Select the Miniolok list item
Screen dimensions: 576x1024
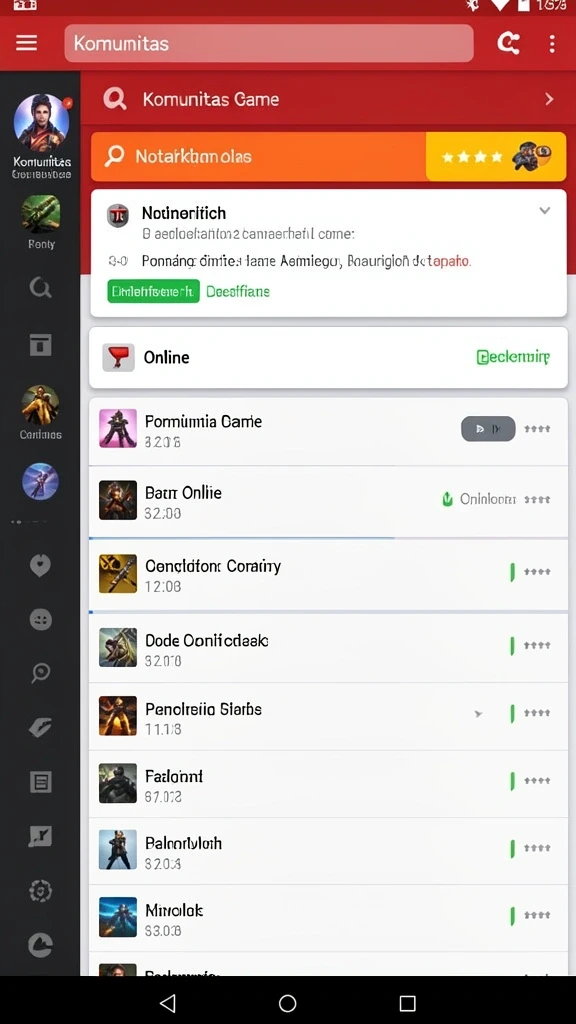(328, 918)
